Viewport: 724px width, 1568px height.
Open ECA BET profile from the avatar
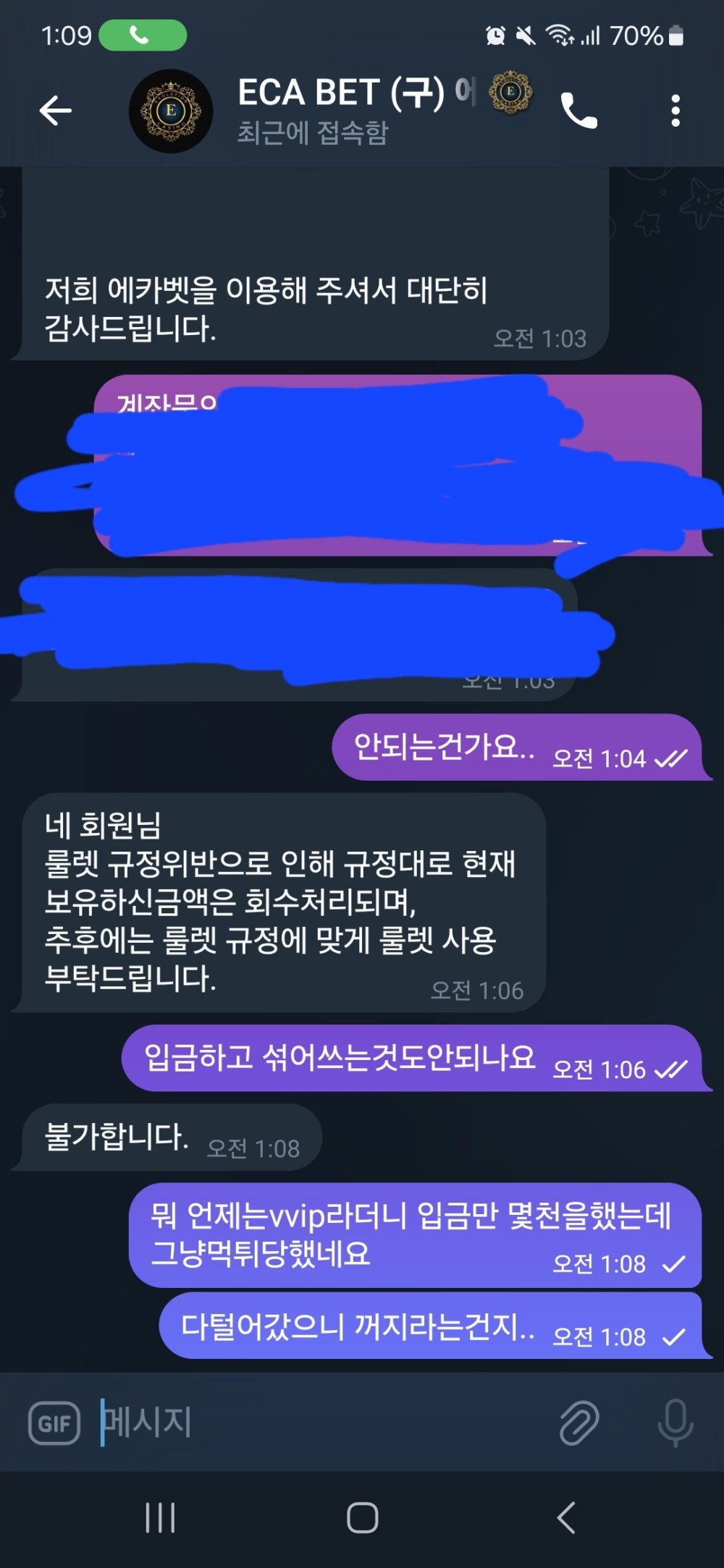(171, 111)
